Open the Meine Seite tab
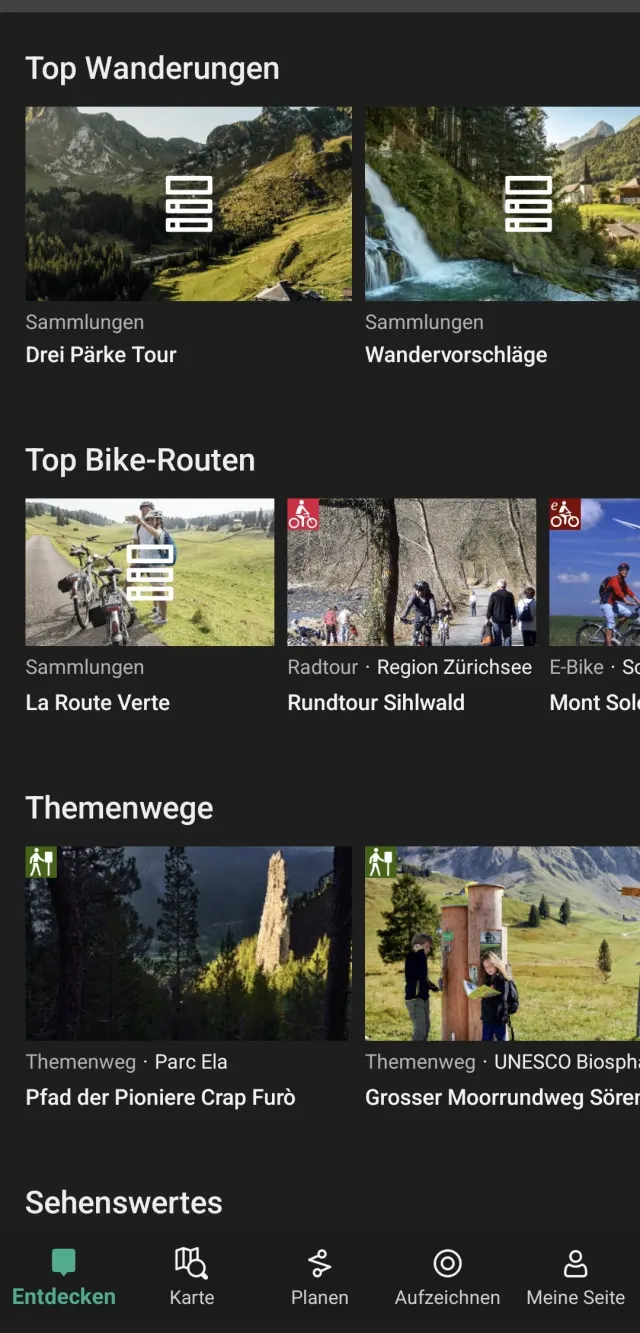 click(575, 1278)
